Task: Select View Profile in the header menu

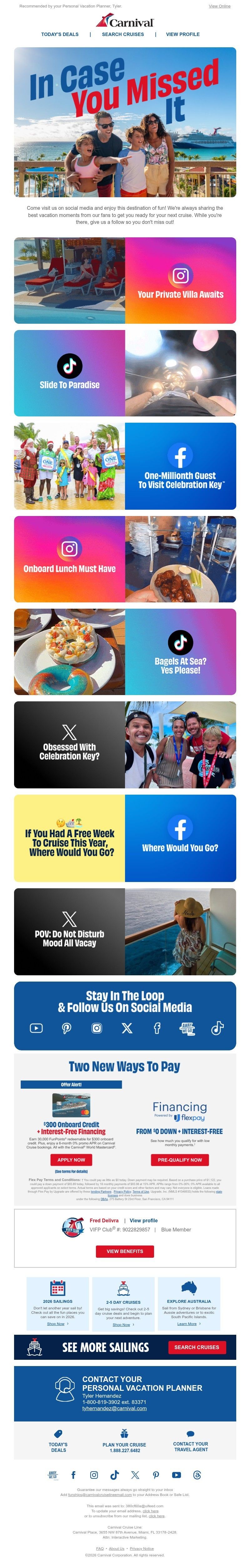Action: [x=182, y=35]
